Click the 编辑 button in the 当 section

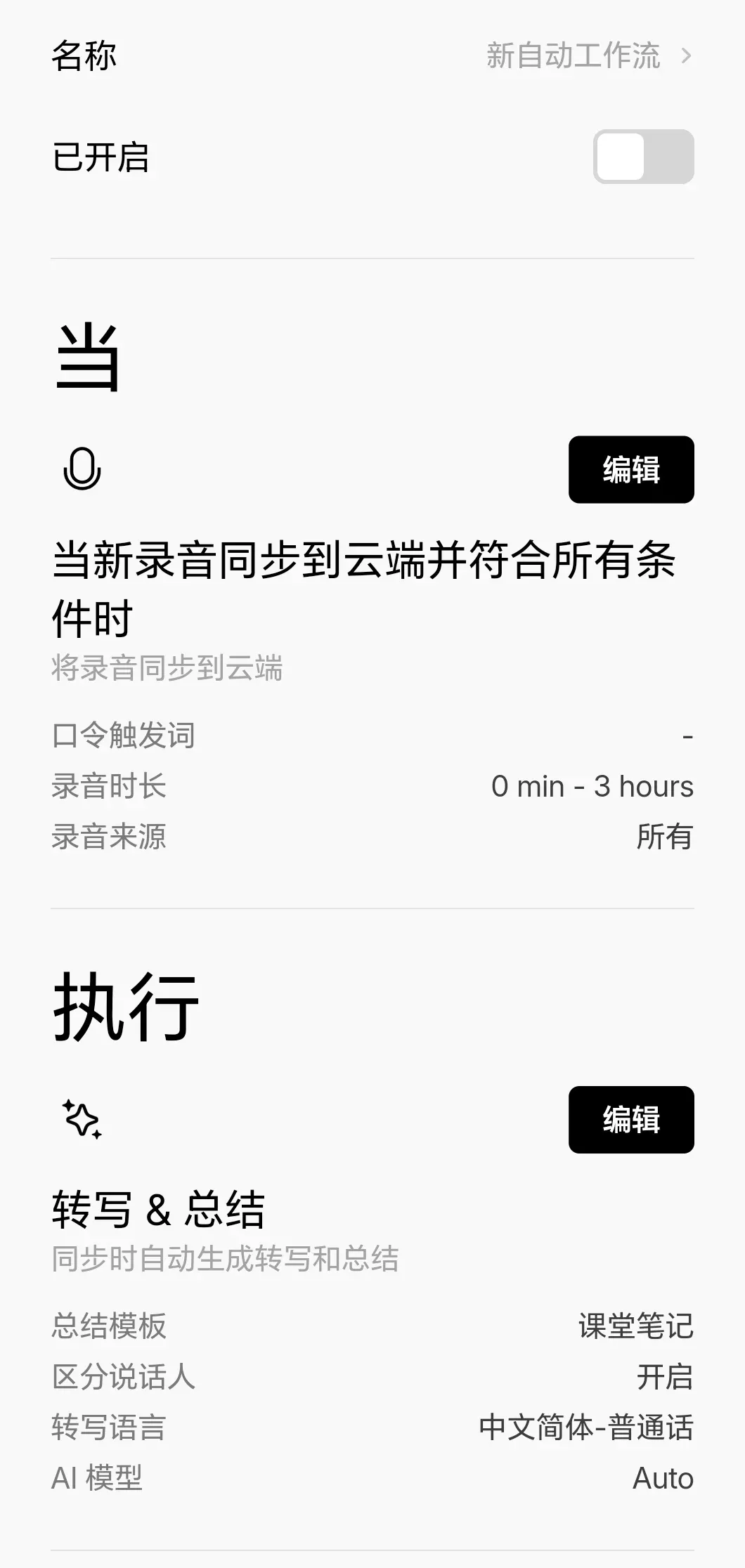pos(630,470)
